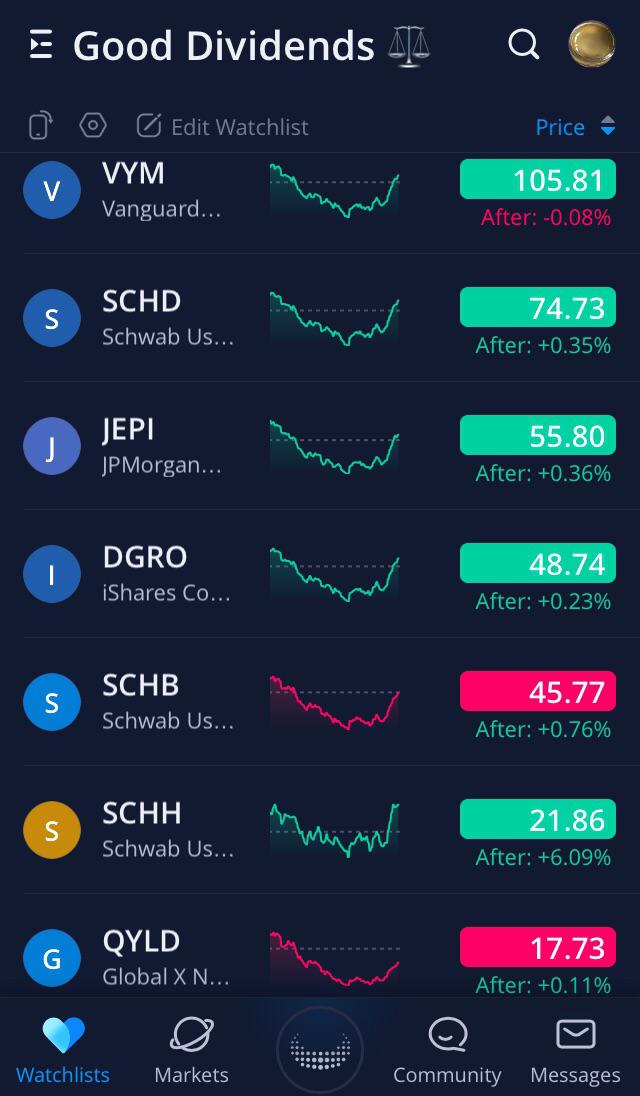Go to the Community tab
This screenshot has height=1096, width=640.
click(447, 1050)
